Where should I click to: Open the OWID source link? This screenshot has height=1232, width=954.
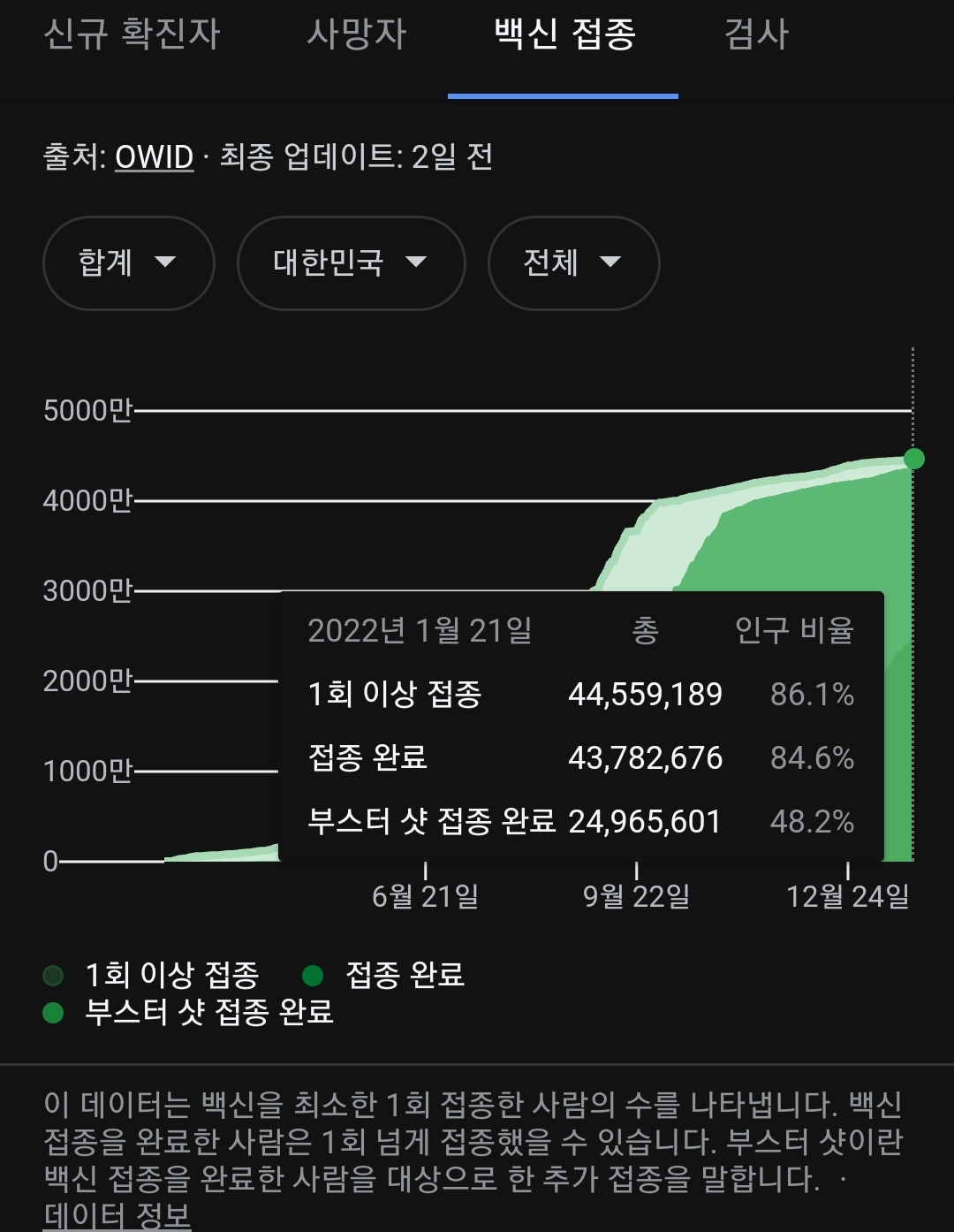(x=155, y=157)
